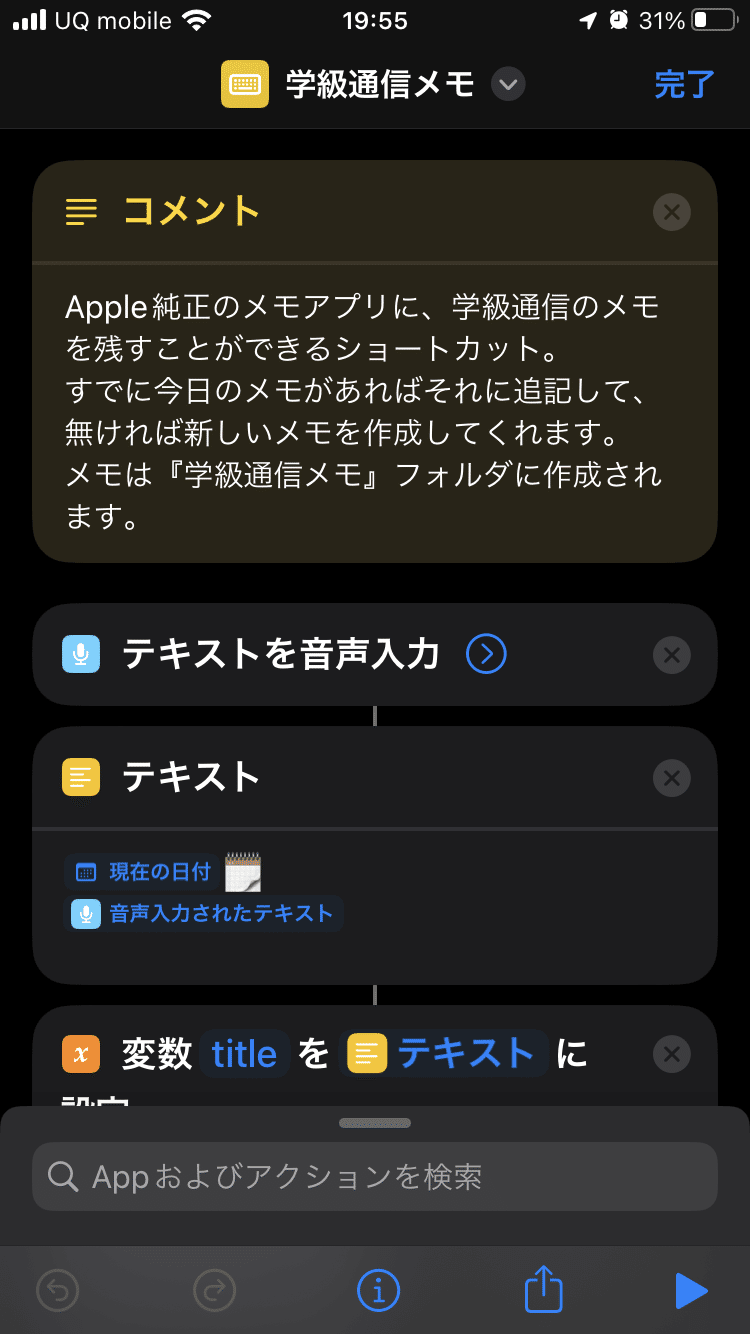Remove the テキスト action block

point(671,778)
